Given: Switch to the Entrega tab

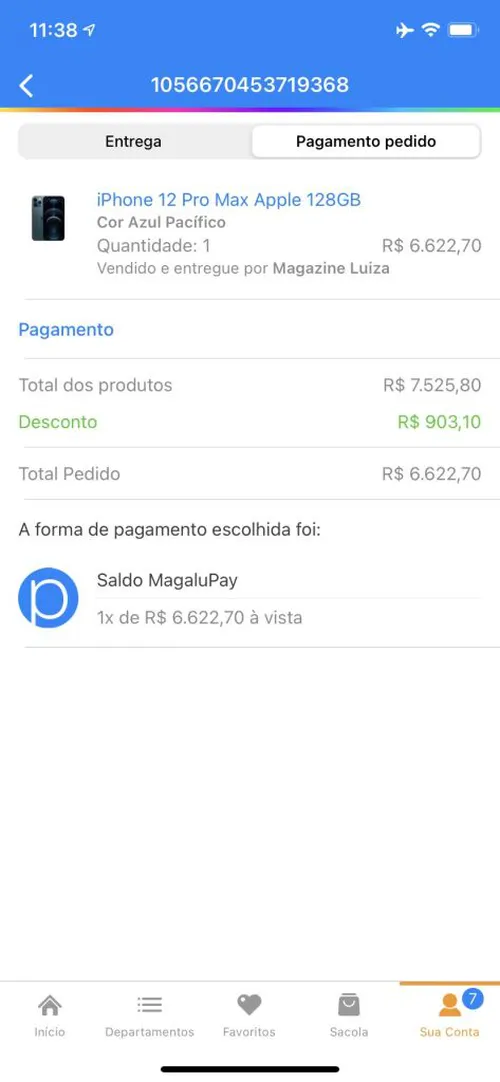Looking at the screenshot, I should (134, 141).
